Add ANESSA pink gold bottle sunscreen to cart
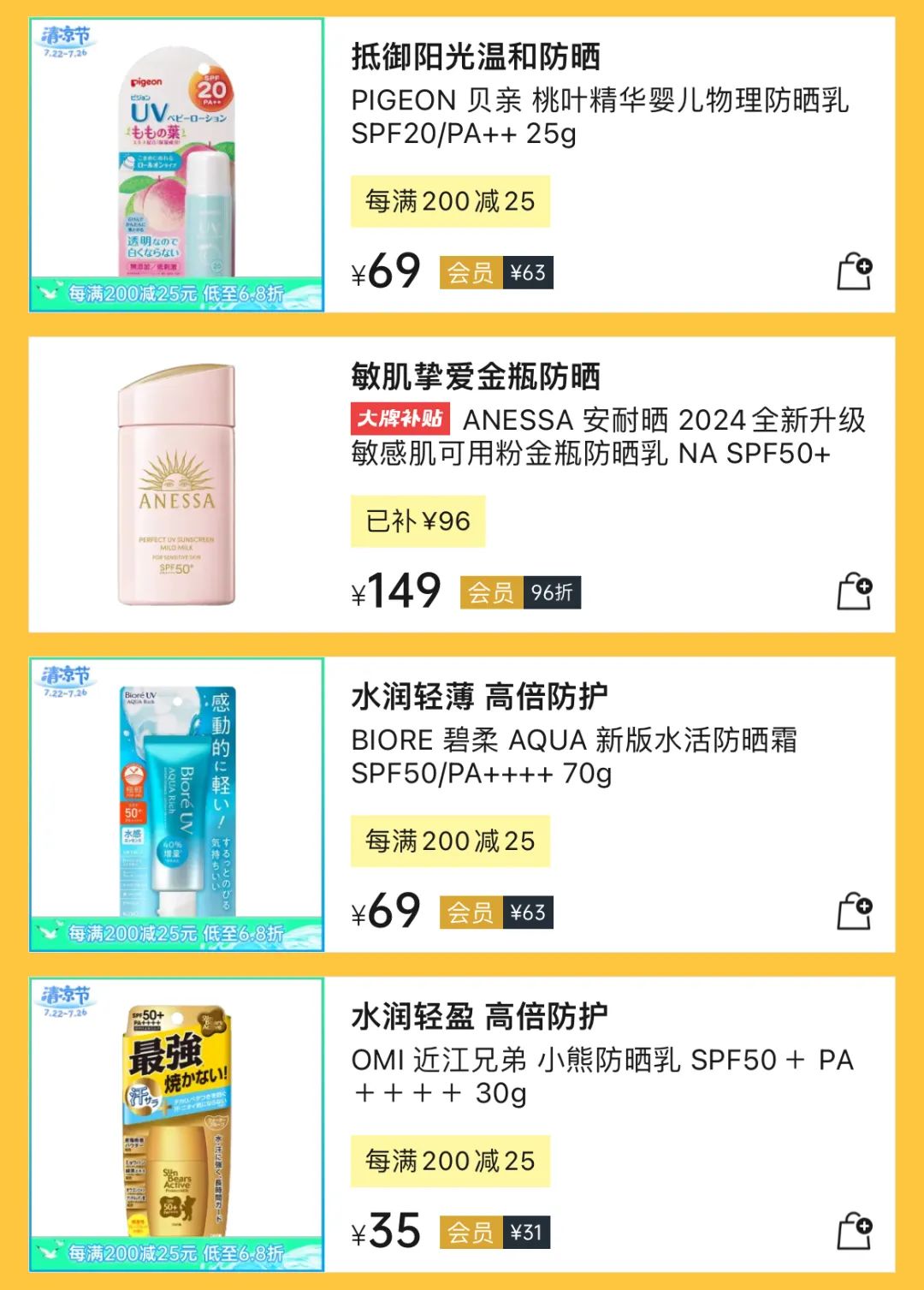The image size is (924, 1290). [x=853, y=591]
